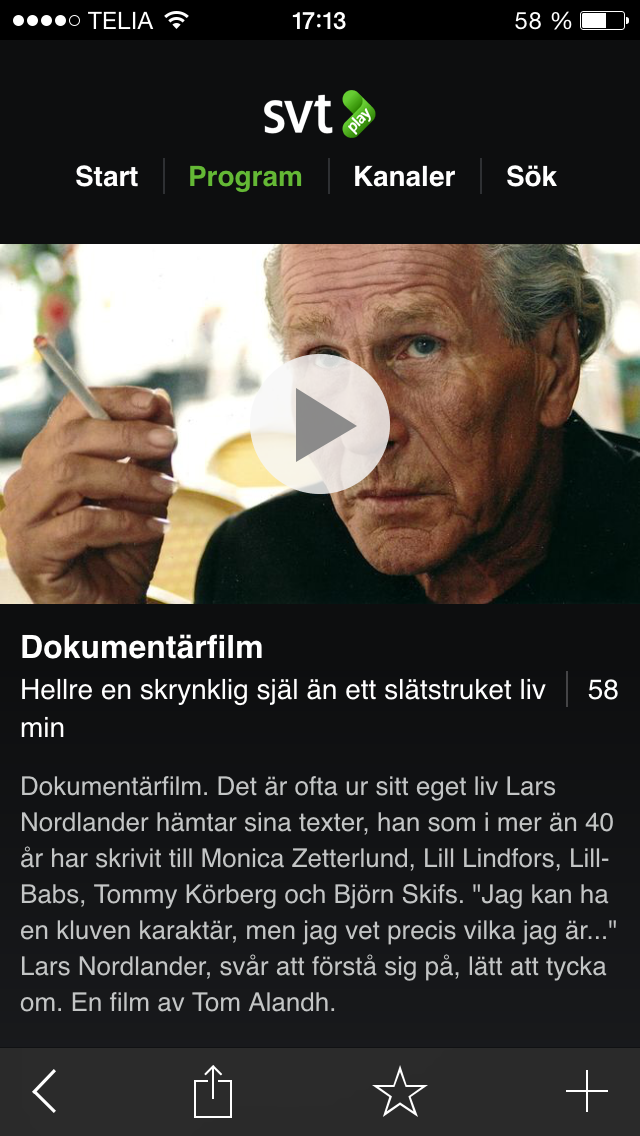Viewport: 640px width, 1136px height.
Task: Add program to favorites with the star
Action: 399,1091
